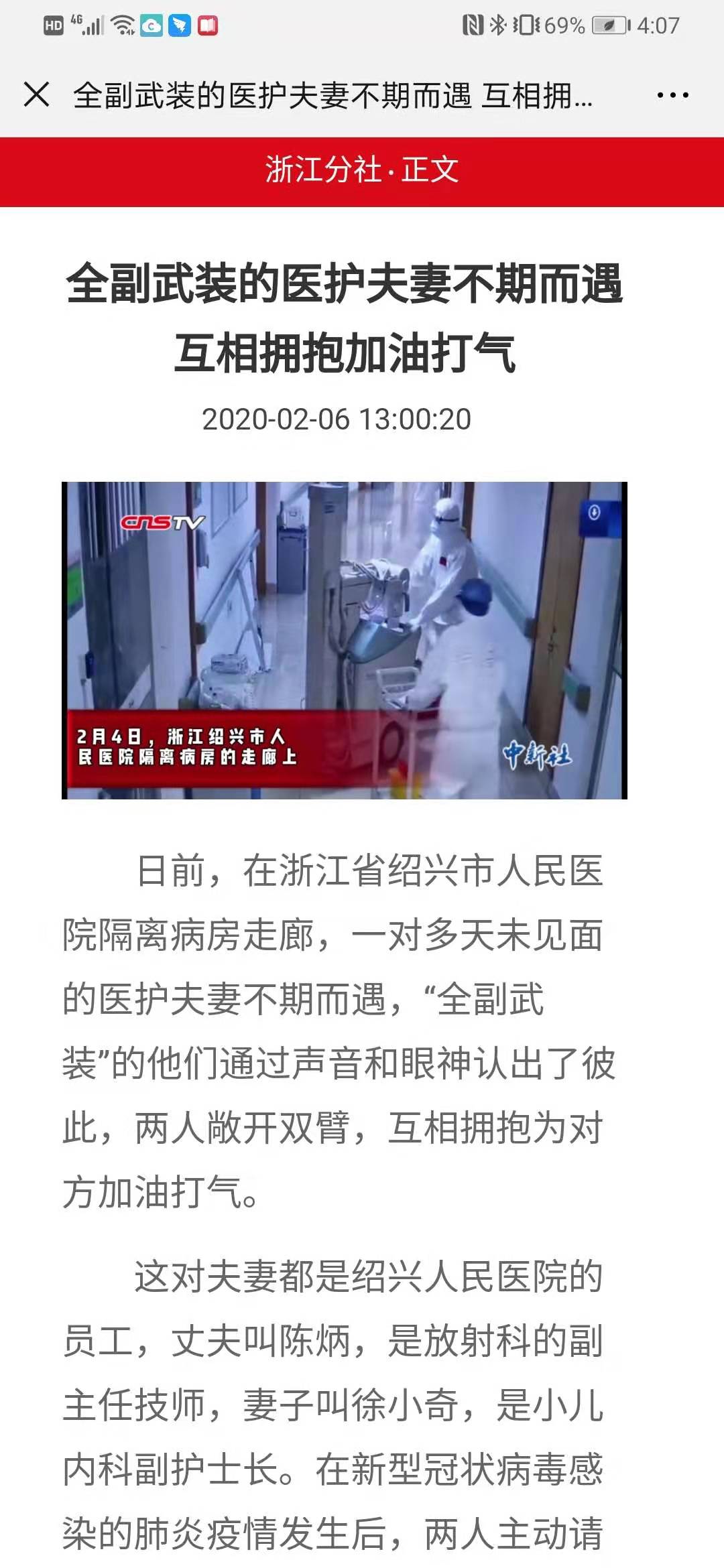Tap the 浙江分社·正文 red header bar
724x1568 pixels.
(362, 170)
